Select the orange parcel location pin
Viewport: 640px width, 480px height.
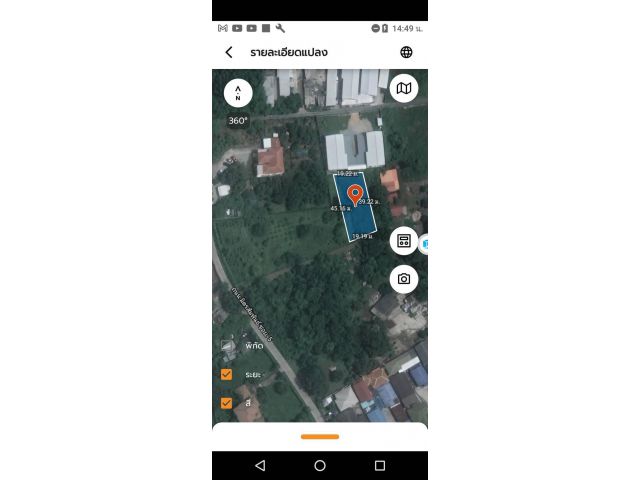(354, 194)
